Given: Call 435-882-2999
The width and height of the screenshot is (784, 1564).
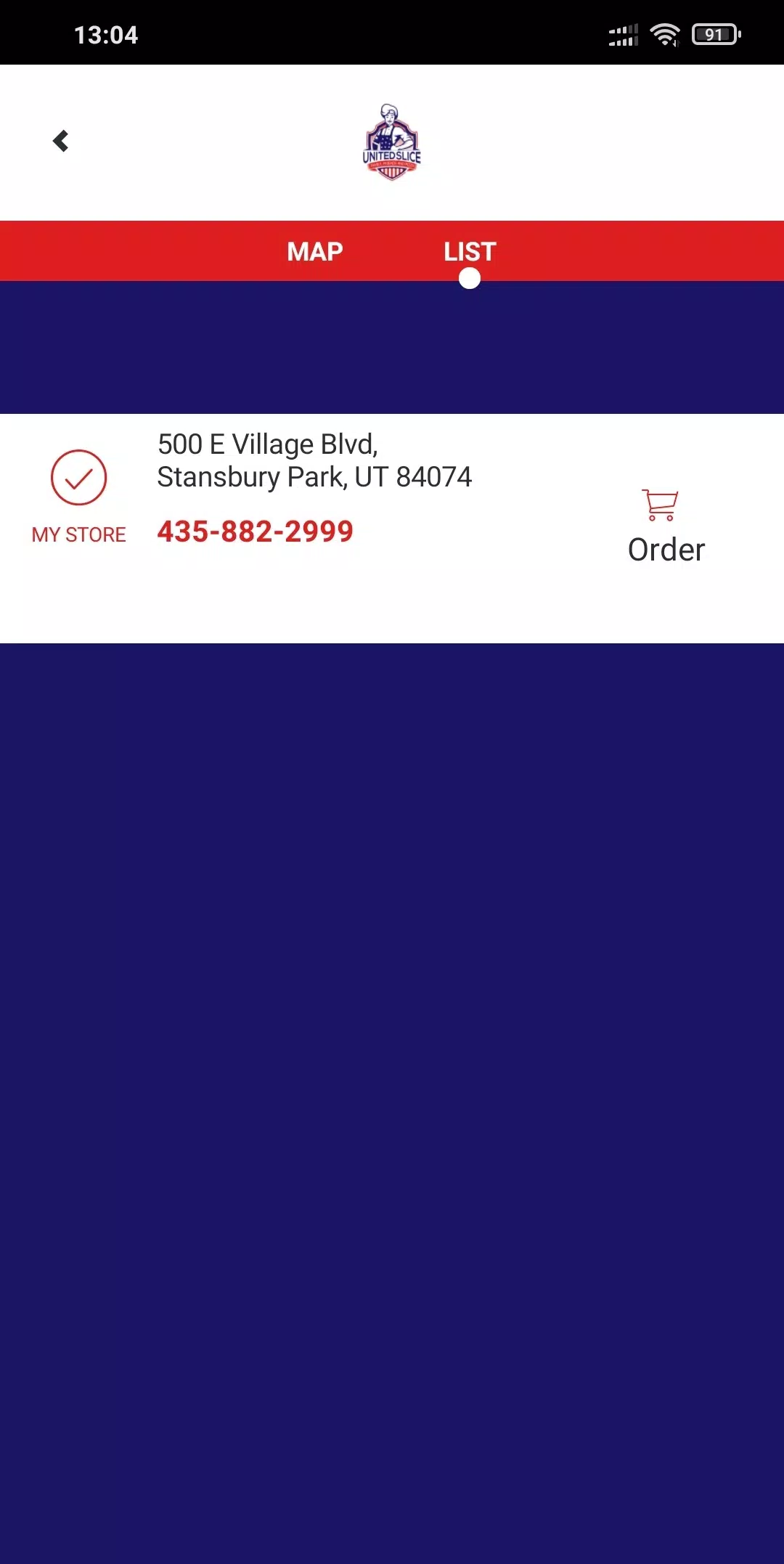Looking at the screenshot, I should (x=255, y=531).
